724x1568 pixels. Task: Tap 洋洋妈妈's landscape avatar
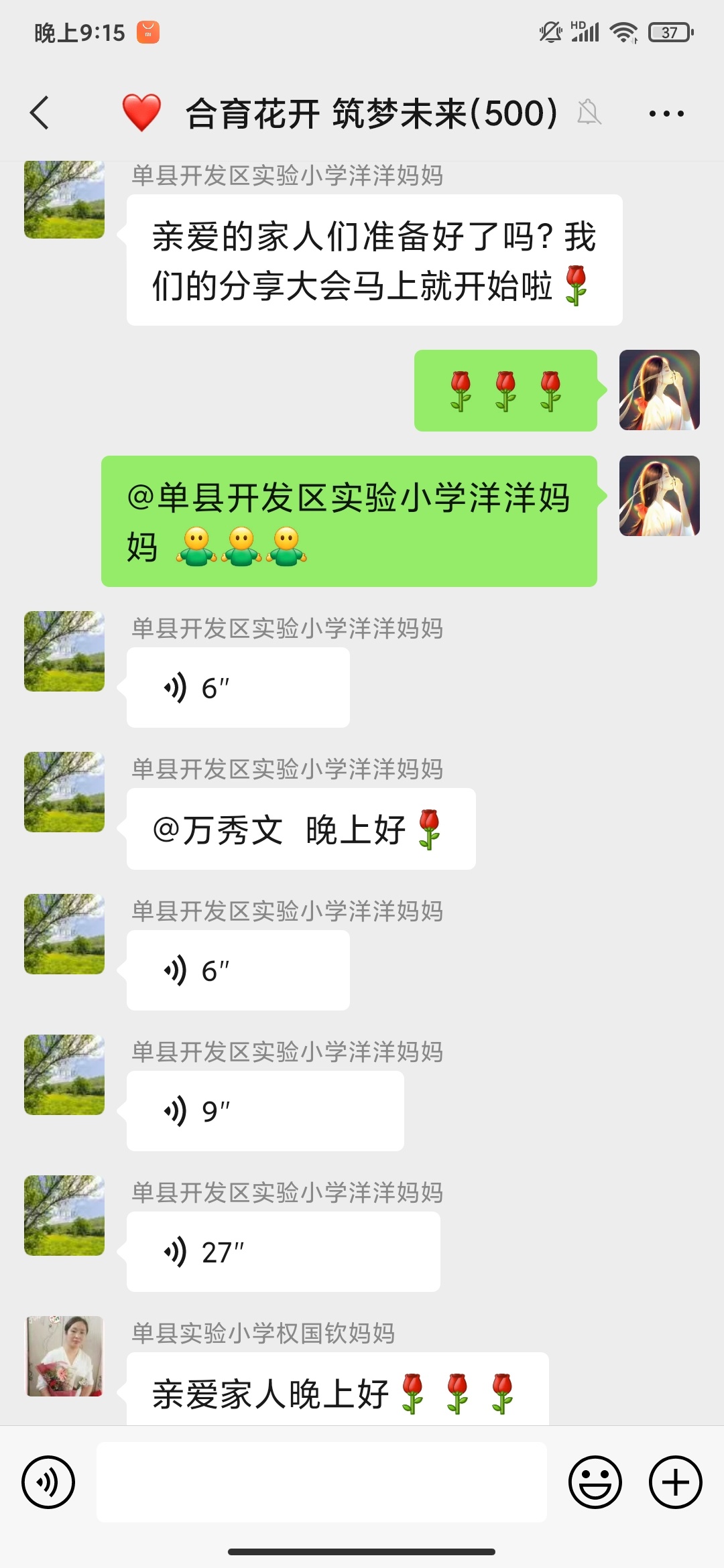pos(64,650)
